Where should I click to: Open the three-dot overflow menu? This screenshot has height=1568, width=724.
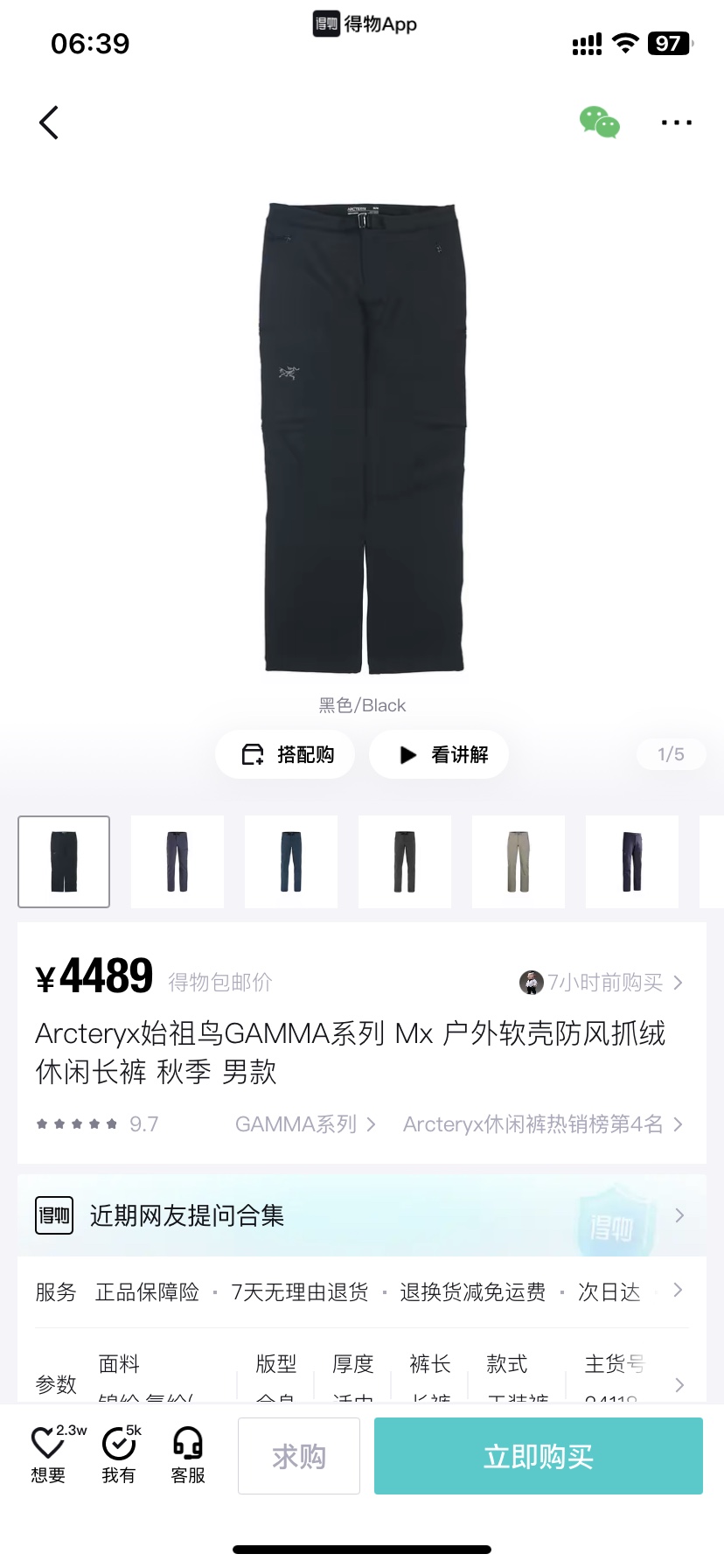point(676,122)
